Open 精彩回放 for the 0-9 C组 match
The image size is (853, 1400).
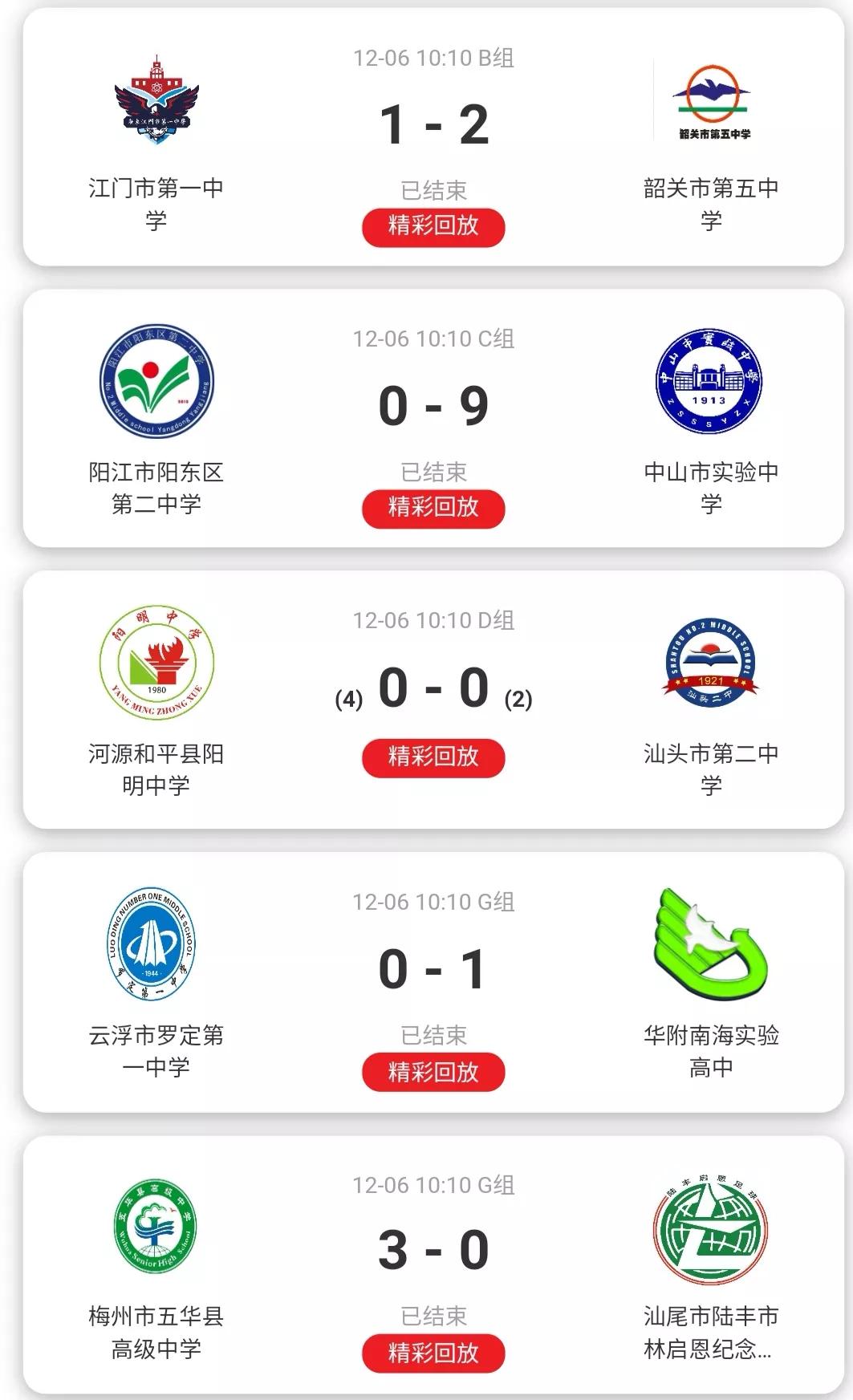433,508
